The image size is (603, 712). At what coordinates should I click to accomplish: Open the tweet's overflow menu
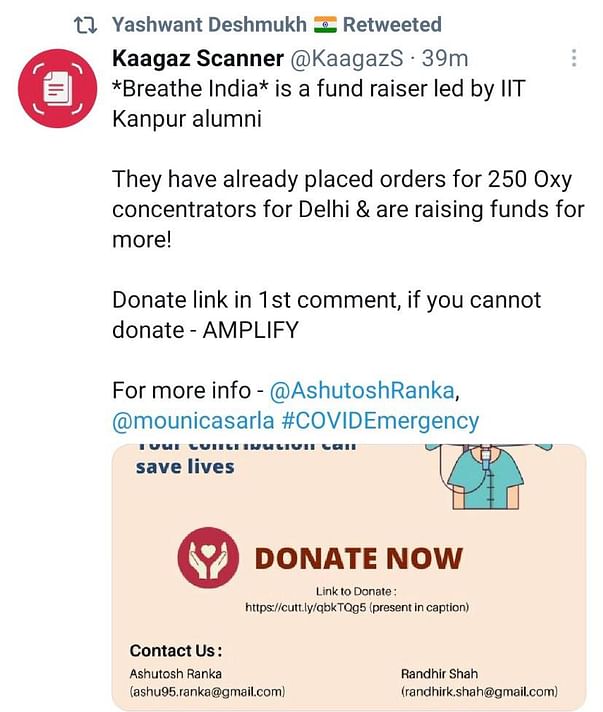574,59
